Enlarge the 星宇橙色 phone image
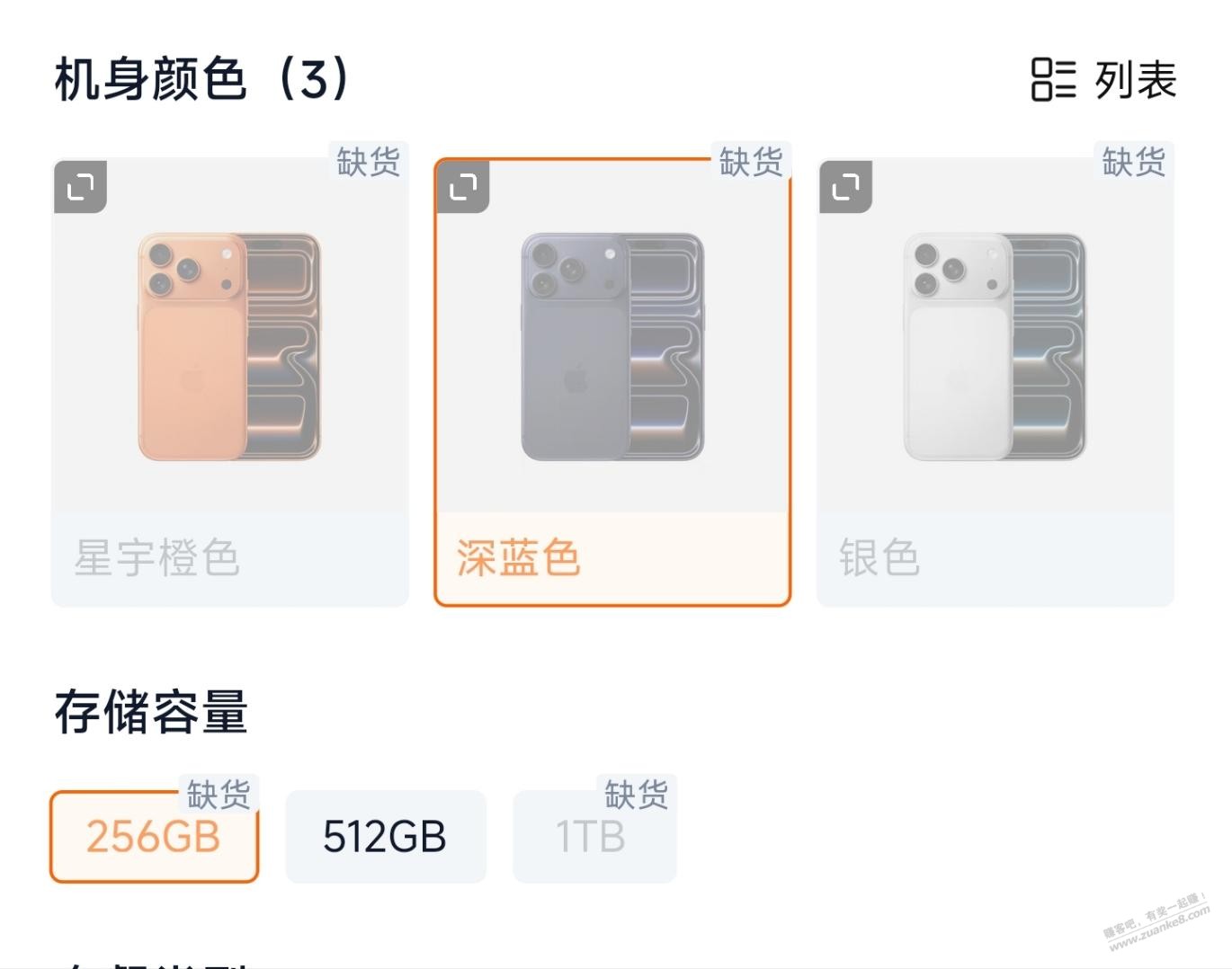The height and width of the screenshot is (969, 1232). point(81,187)
